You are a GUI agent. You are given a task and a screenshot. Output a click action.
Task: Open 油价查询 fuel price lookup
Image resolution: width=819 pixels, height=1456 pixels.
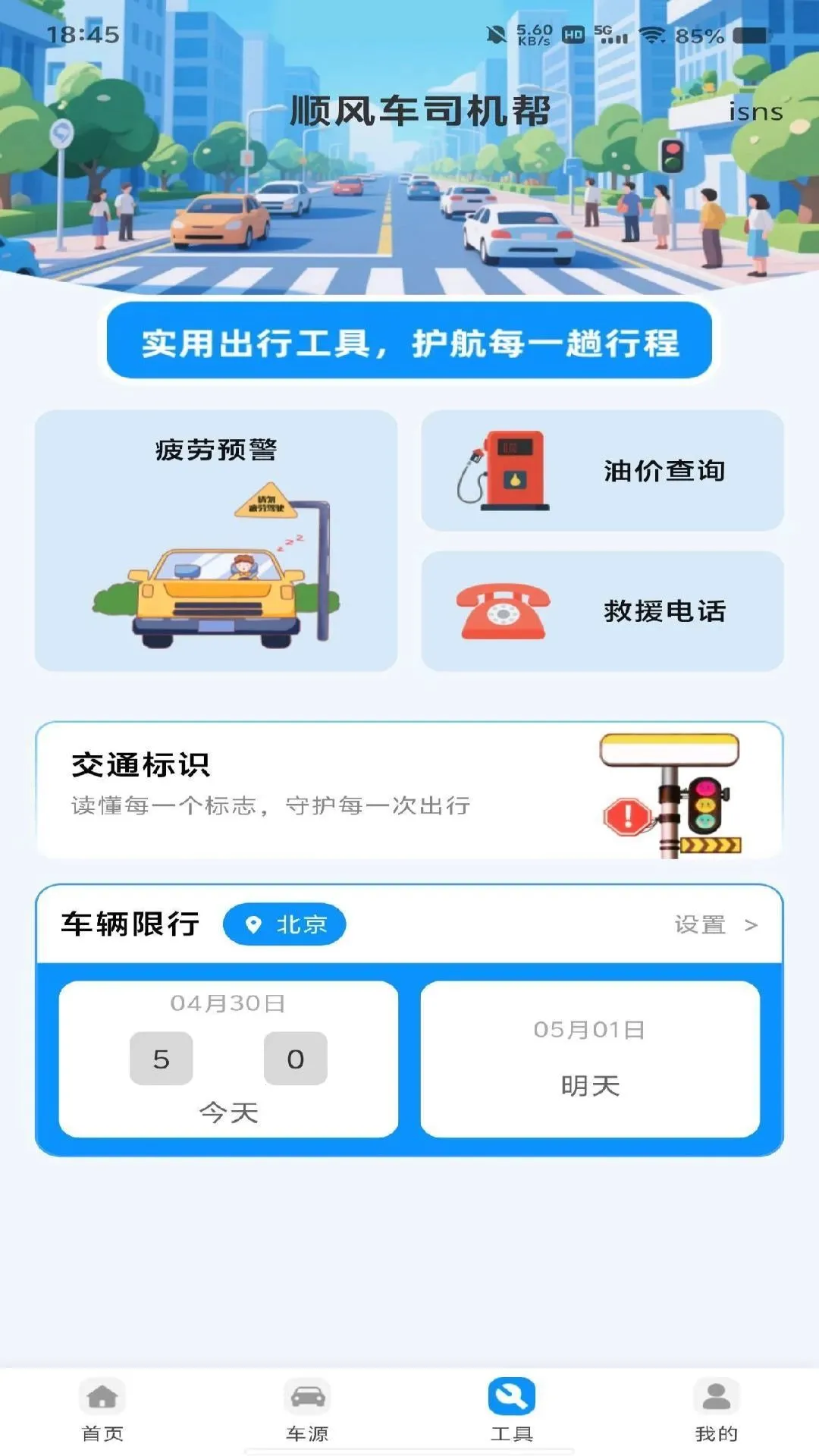click(602, 470)
